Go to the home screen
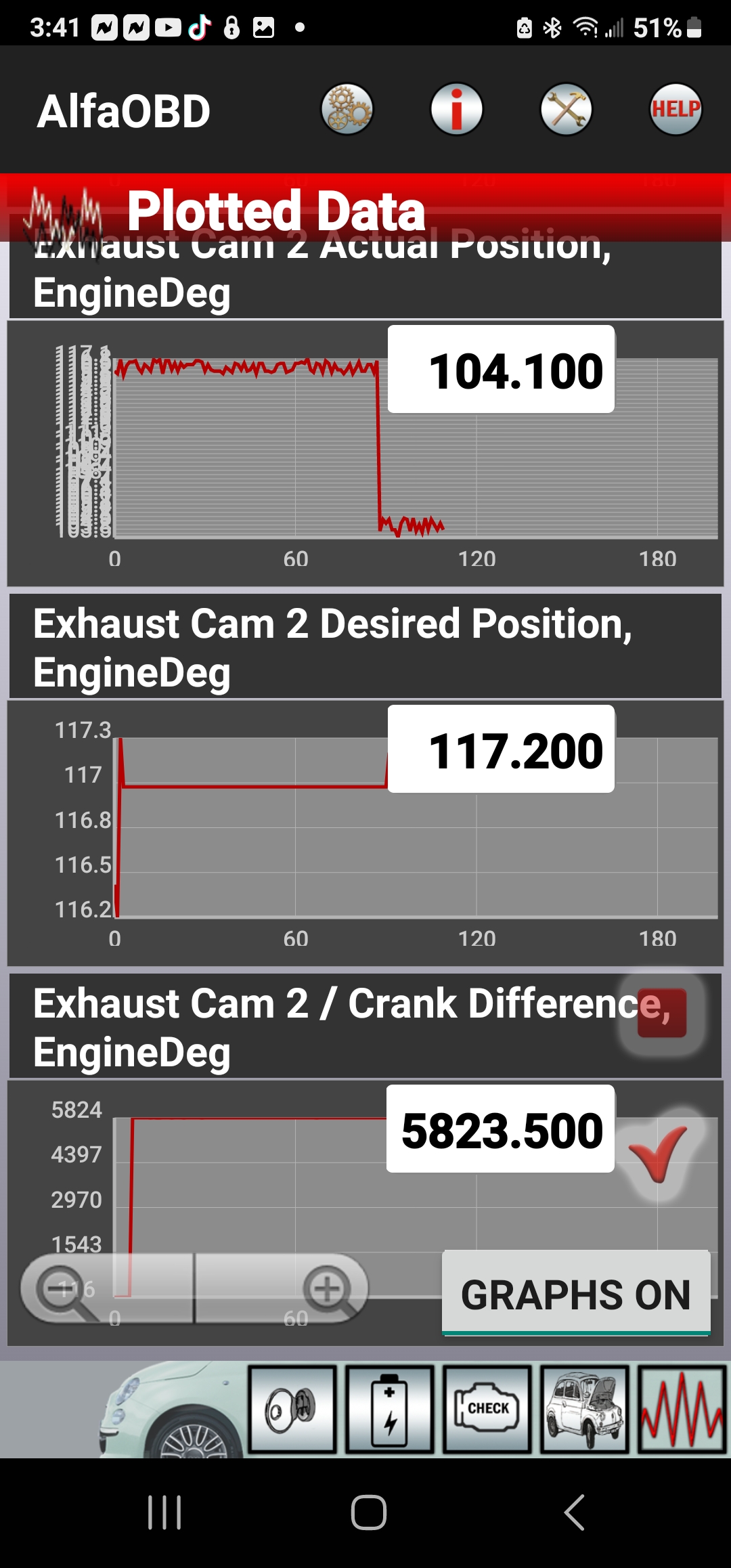This screenshot has height=1568, width=731. (x=368, y=1512)
